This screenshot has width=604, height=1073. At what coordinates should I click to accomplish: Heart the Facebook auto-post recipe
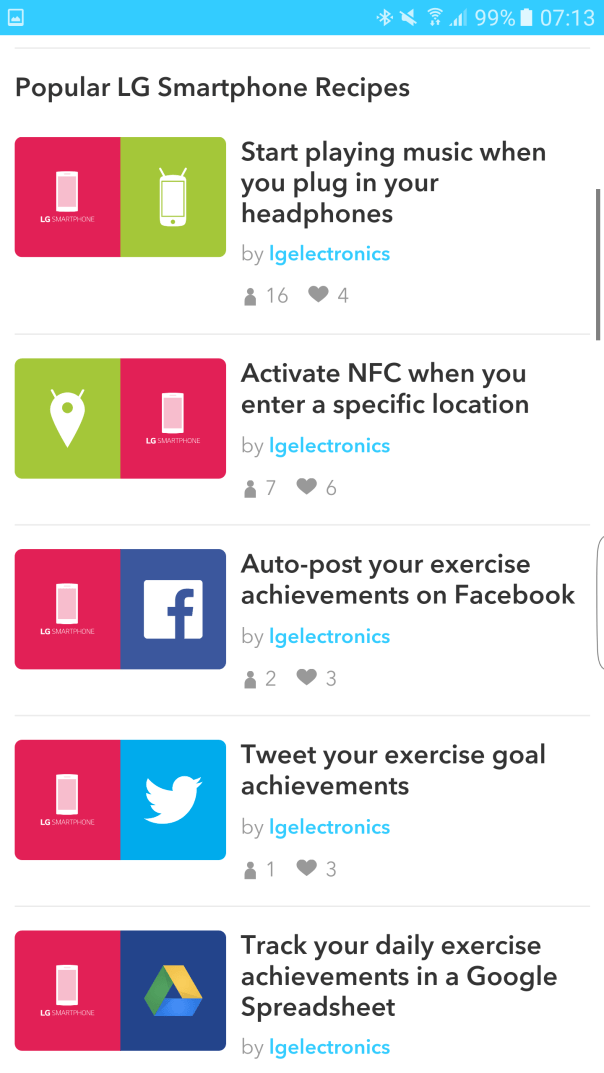pyautogui.click(x=307, y=677)
